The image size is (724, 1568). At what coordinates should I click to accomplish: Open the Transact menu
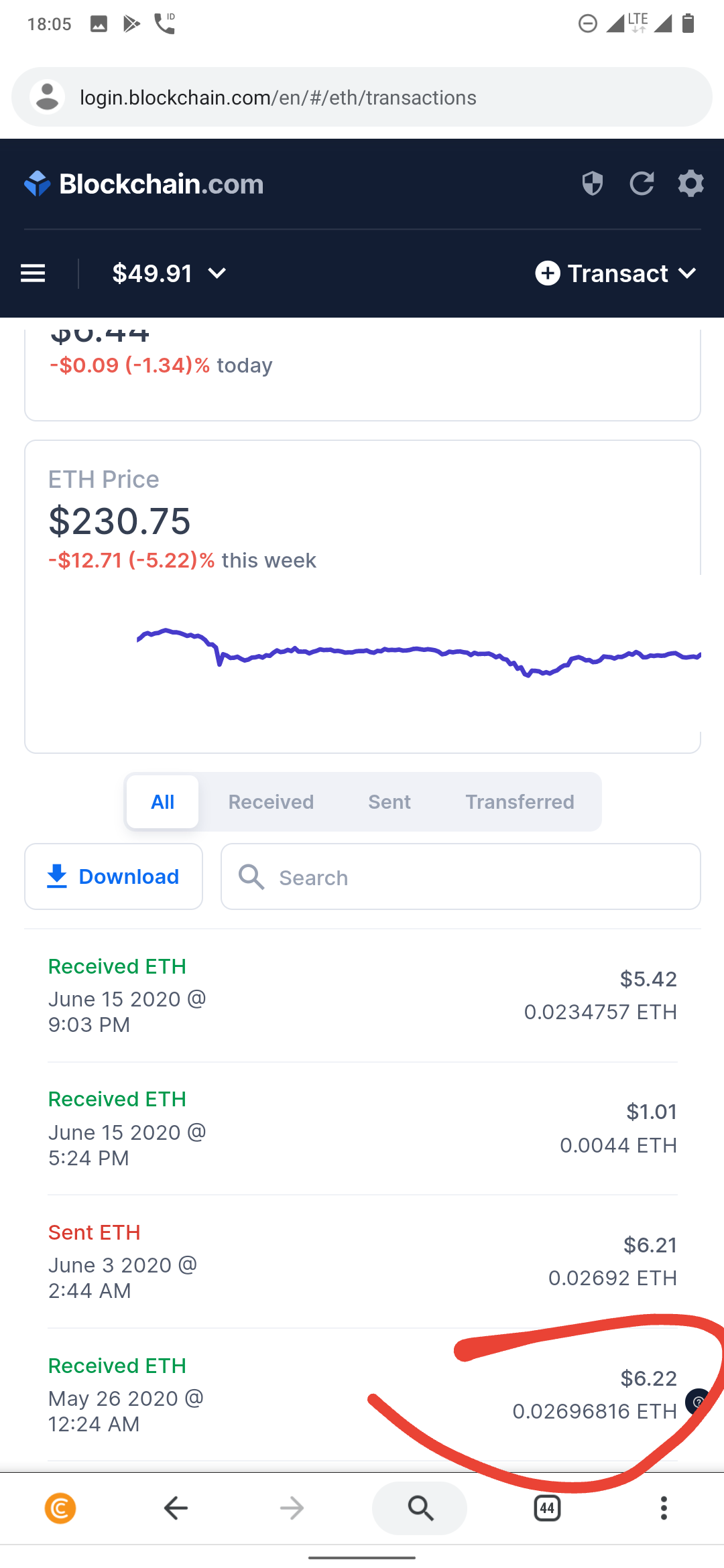point(616,273)
